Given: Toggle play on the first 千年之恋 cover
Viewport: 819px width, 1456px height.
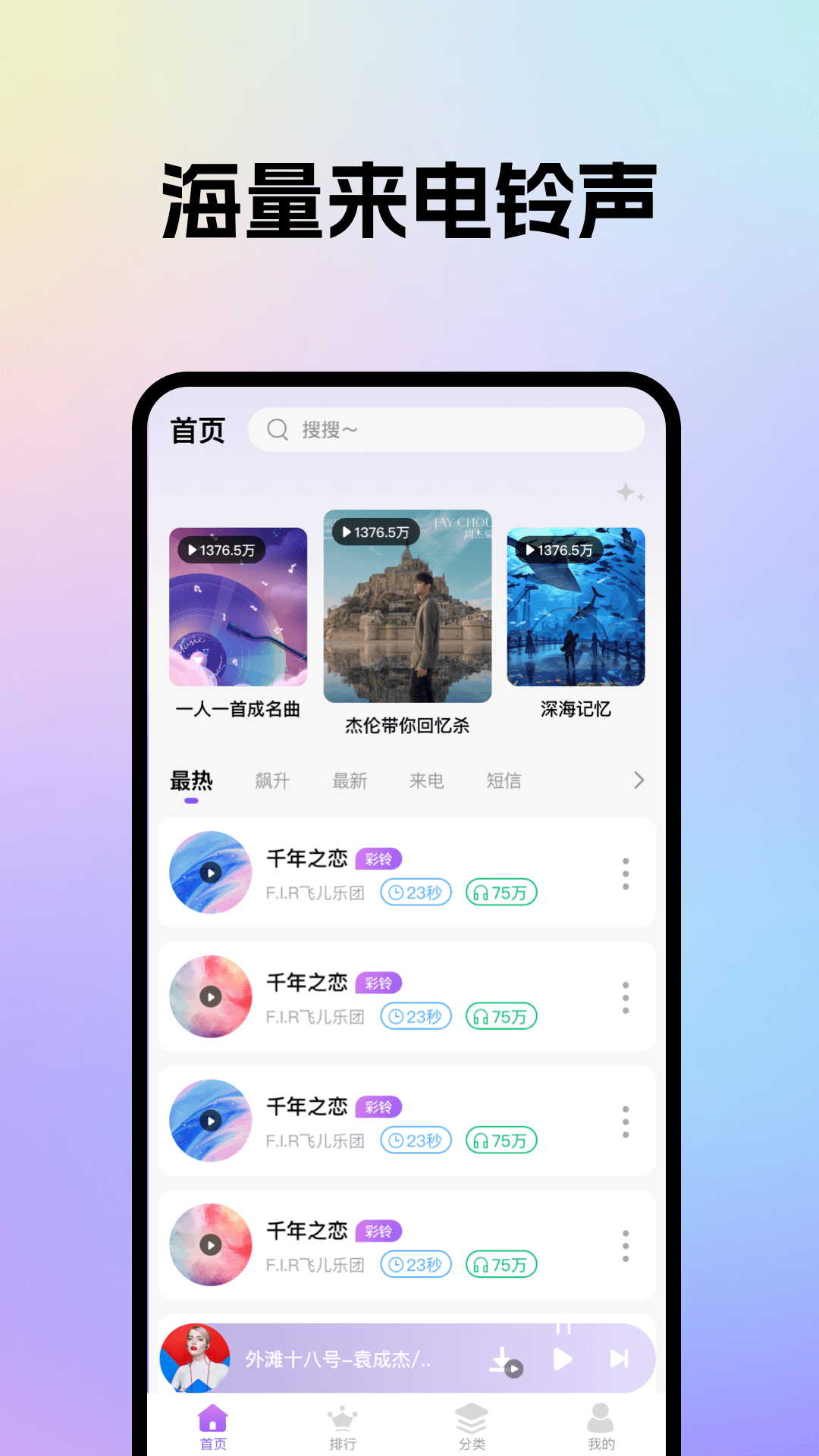Looking at the screenshot, I should [210, 873].
